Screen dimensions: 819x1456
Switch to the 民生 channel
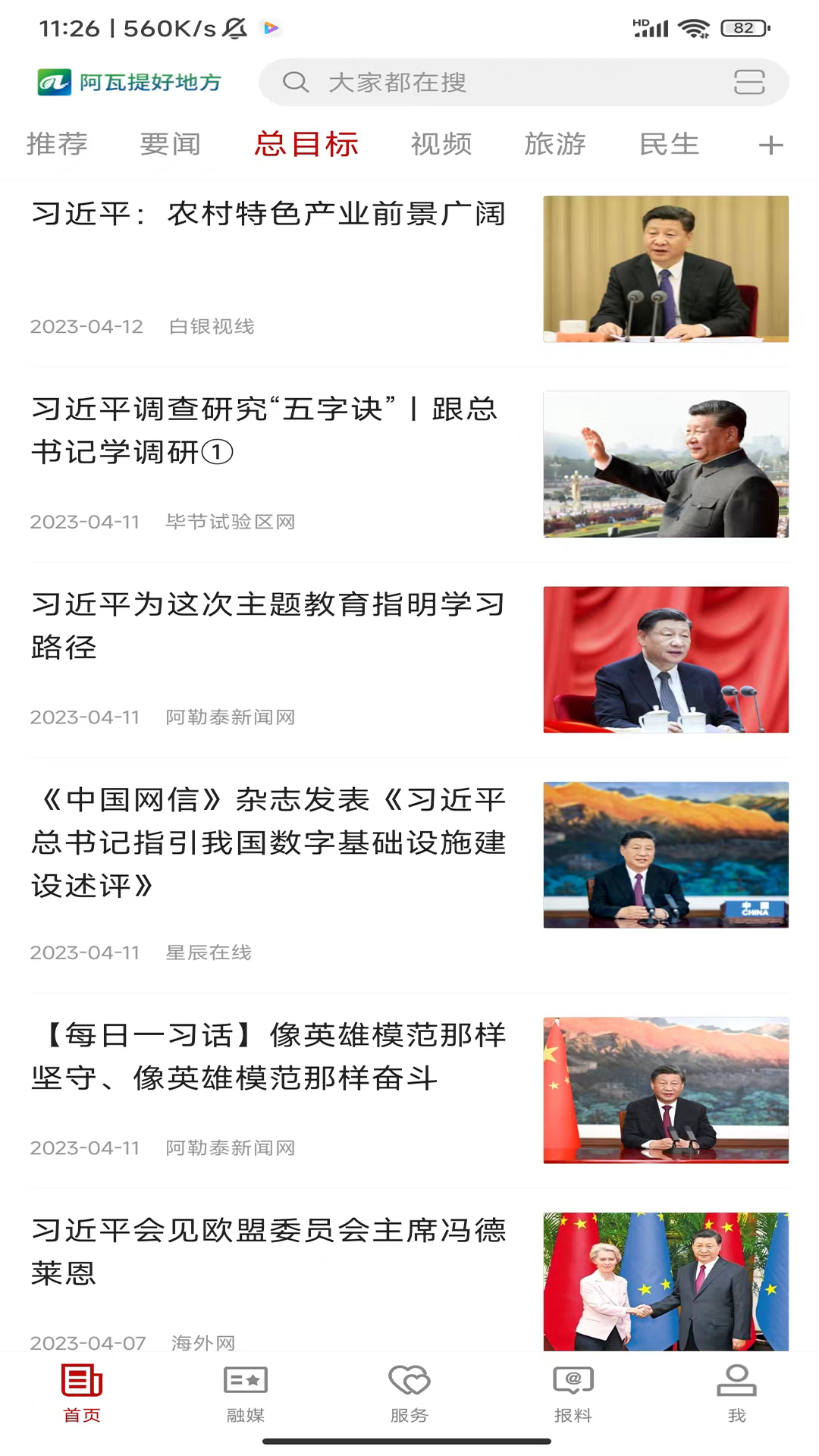pos(669,144)
